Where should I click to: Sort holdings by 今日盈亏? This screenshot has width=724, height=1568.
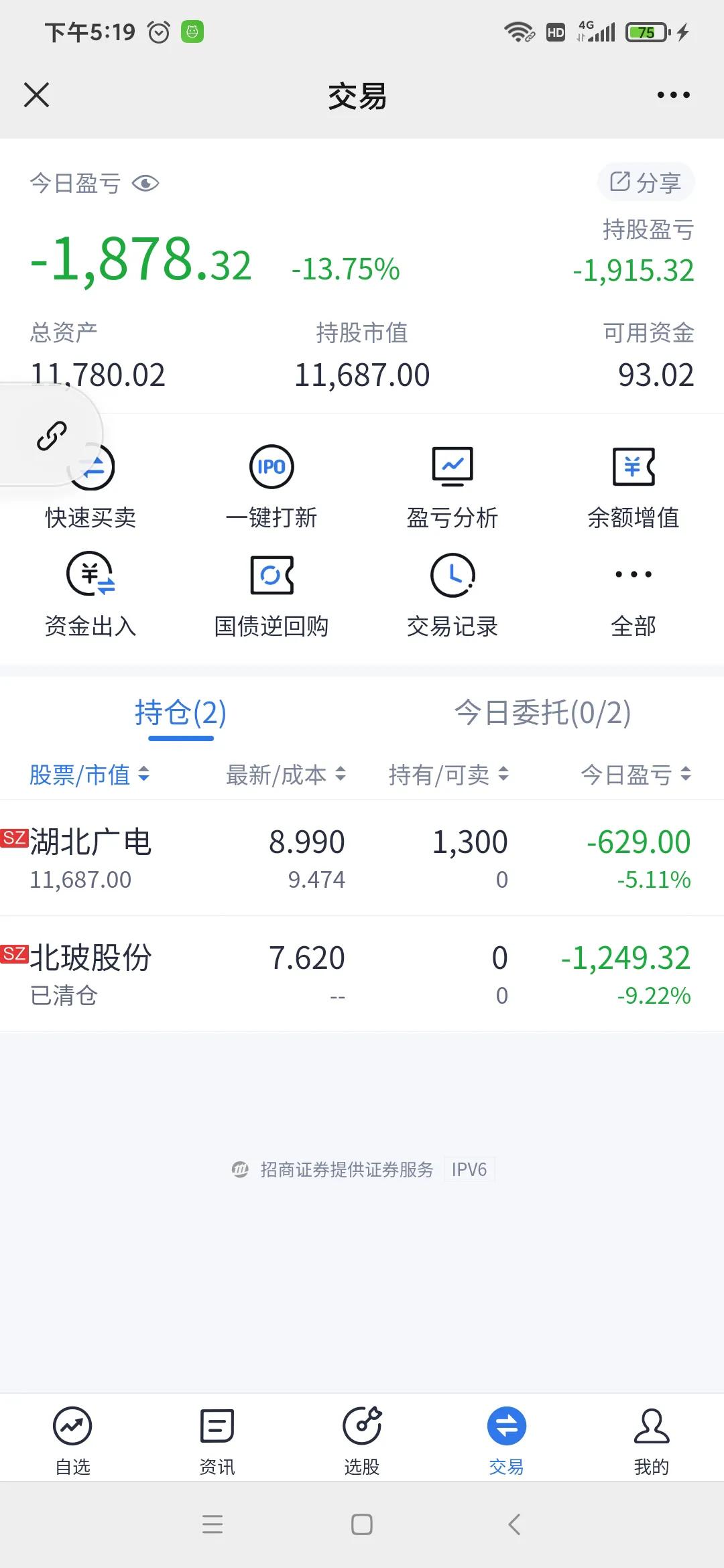pos(636,775)
